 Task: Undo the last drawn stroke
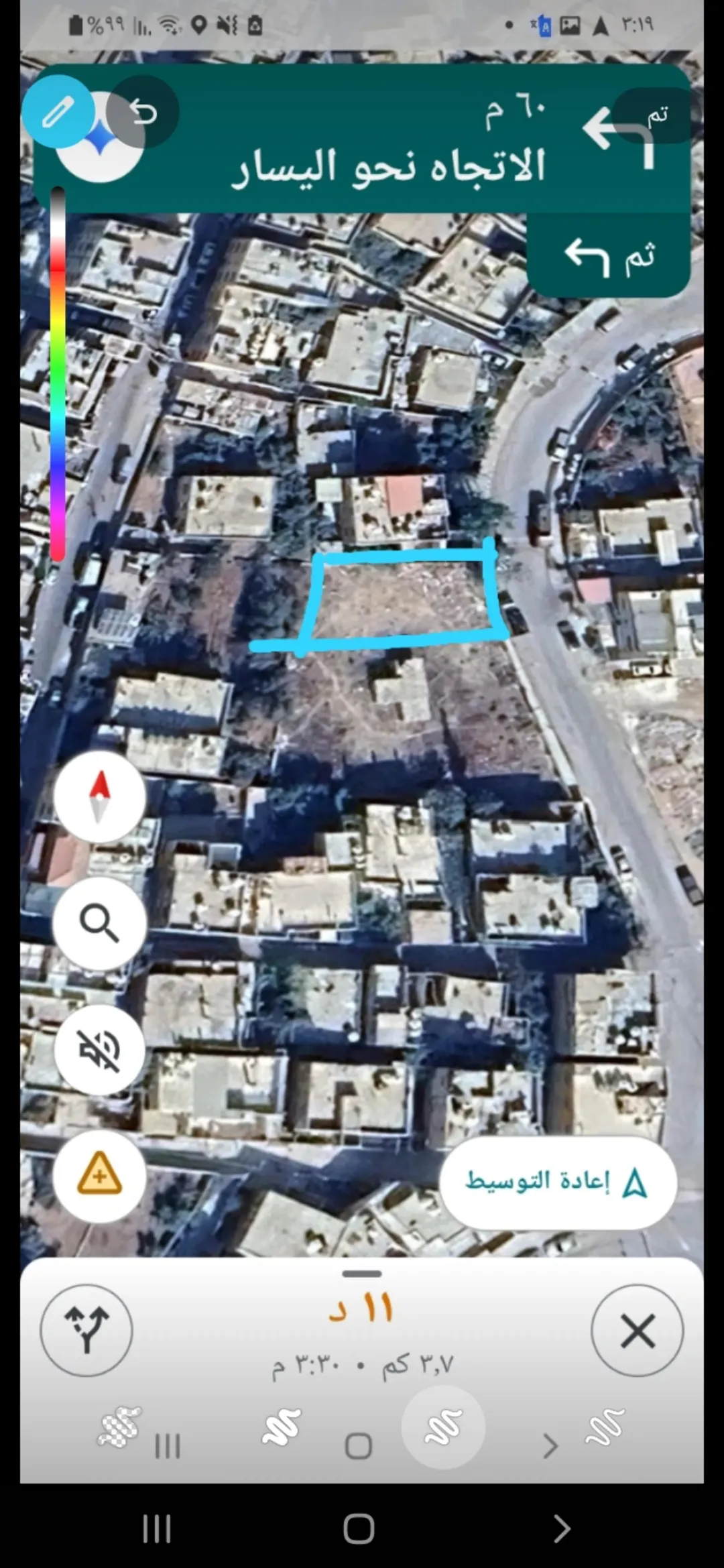tap(143, 112)
